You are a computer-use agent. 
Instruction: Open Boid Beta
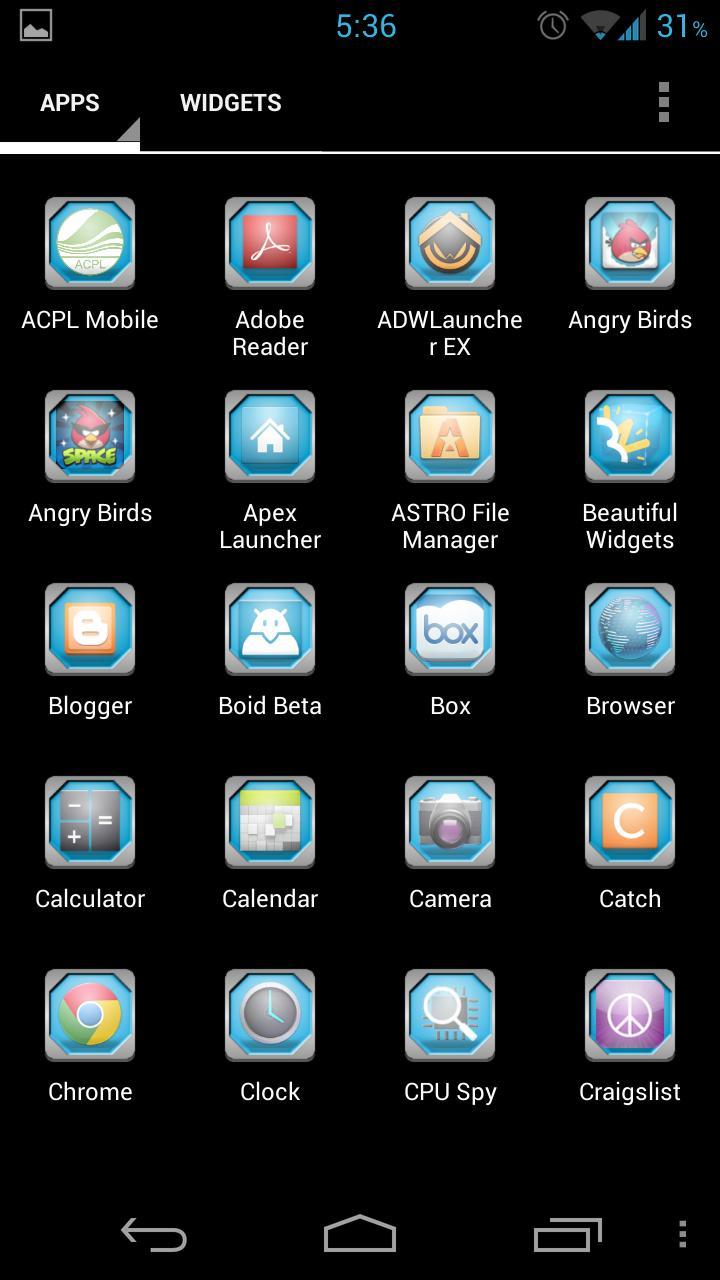(270, 629)
